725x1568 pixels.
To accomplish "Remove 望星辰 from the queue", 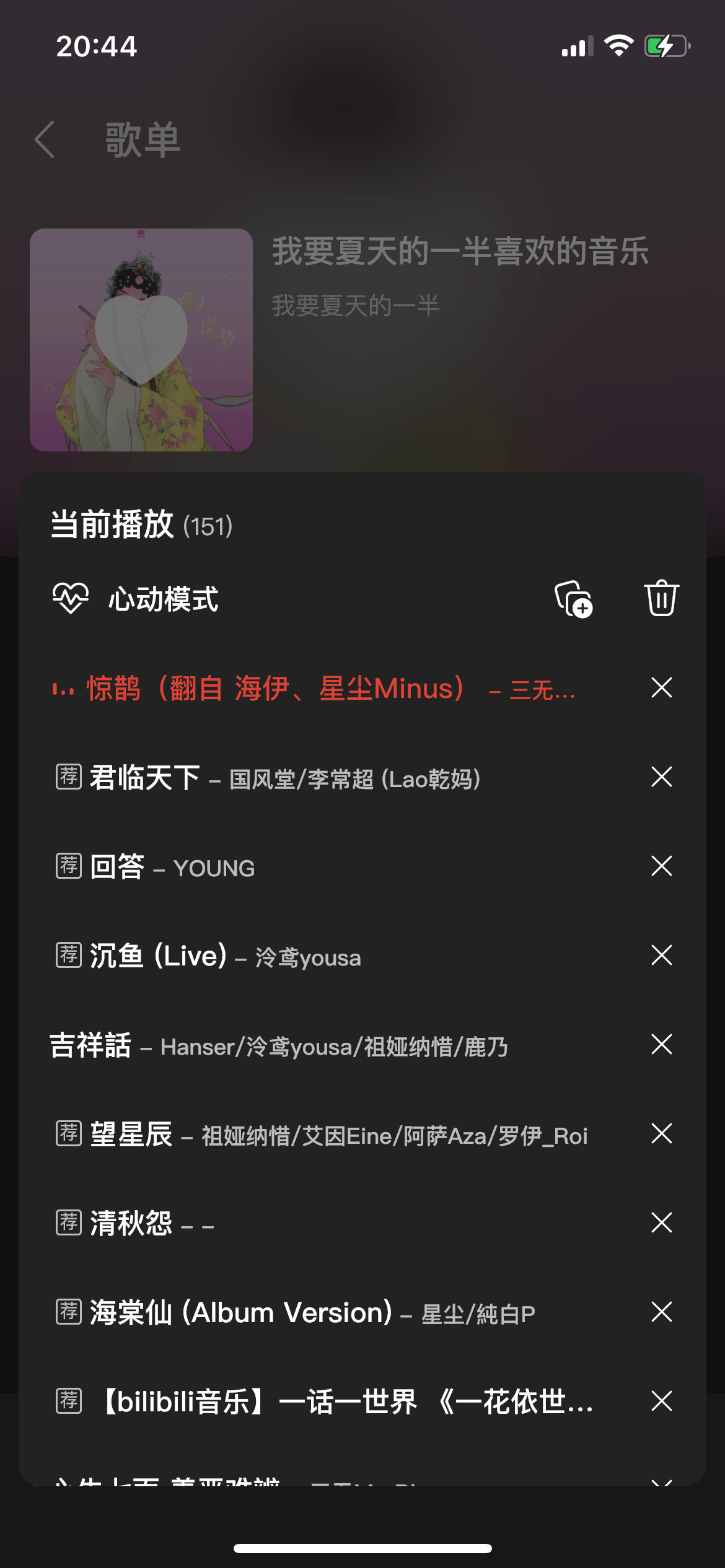I will (x=661, y=1133).
